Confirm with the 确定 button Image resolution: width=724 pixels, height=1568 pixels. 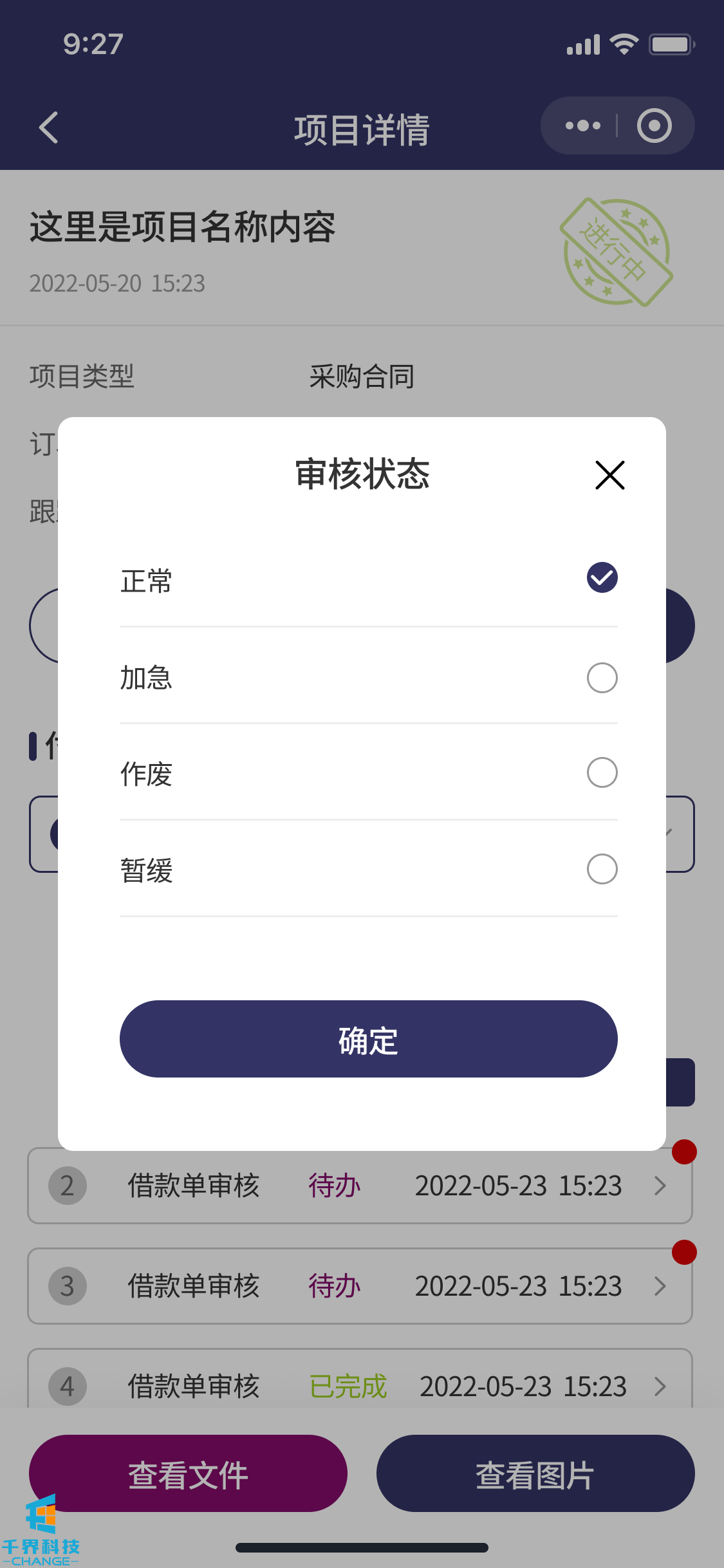tap(368, 1039)
